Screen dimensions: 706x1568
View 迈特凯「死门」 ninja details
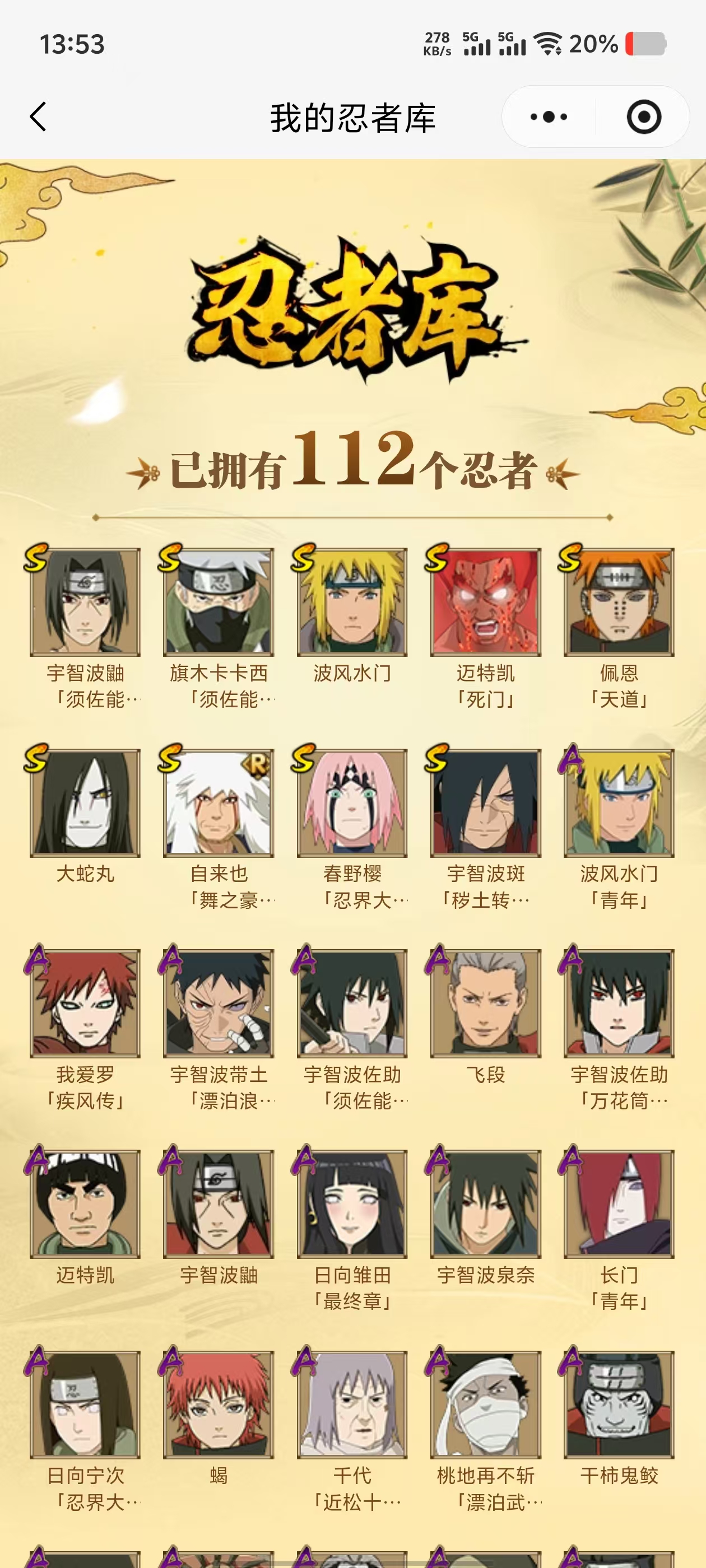485,602
